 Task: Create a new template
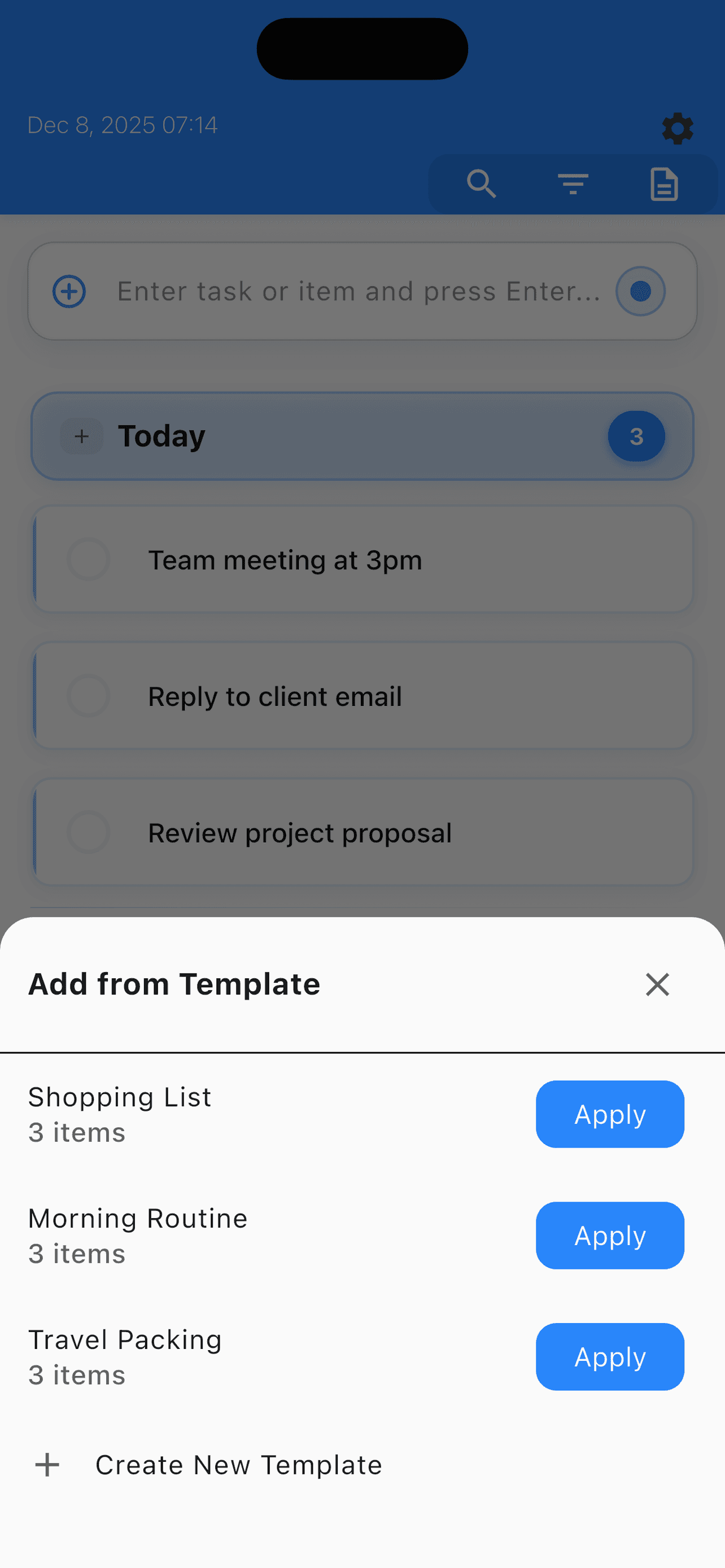pyautogui.click(x=238, y=1465)
